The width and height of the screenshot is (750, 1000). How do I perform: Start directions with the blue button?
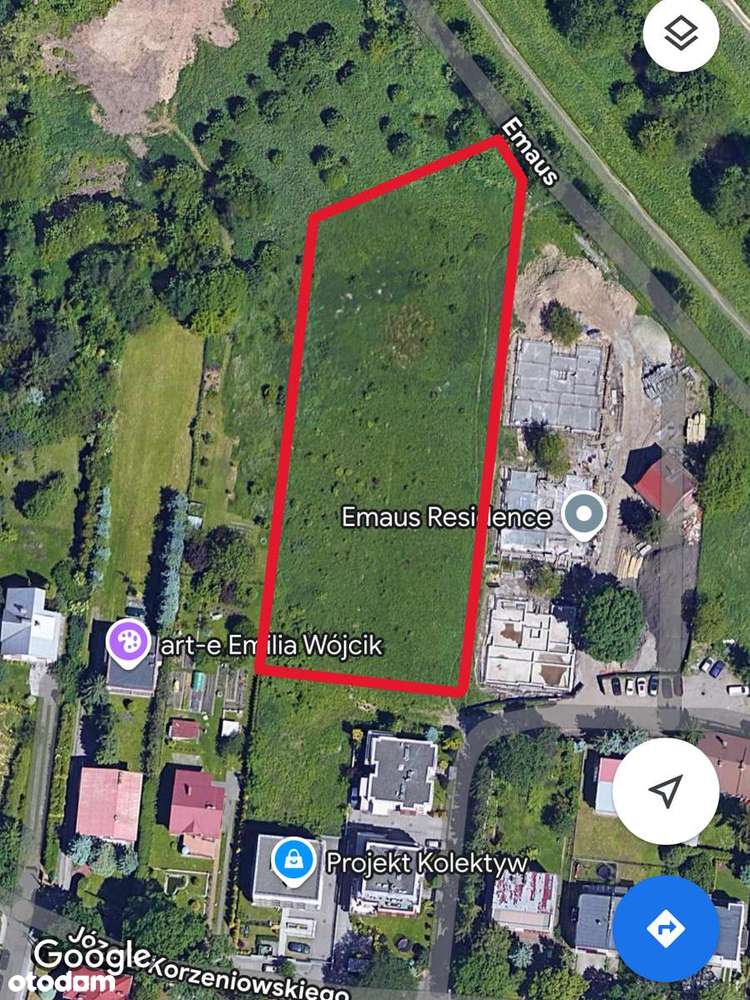click(x=665, y=929)
